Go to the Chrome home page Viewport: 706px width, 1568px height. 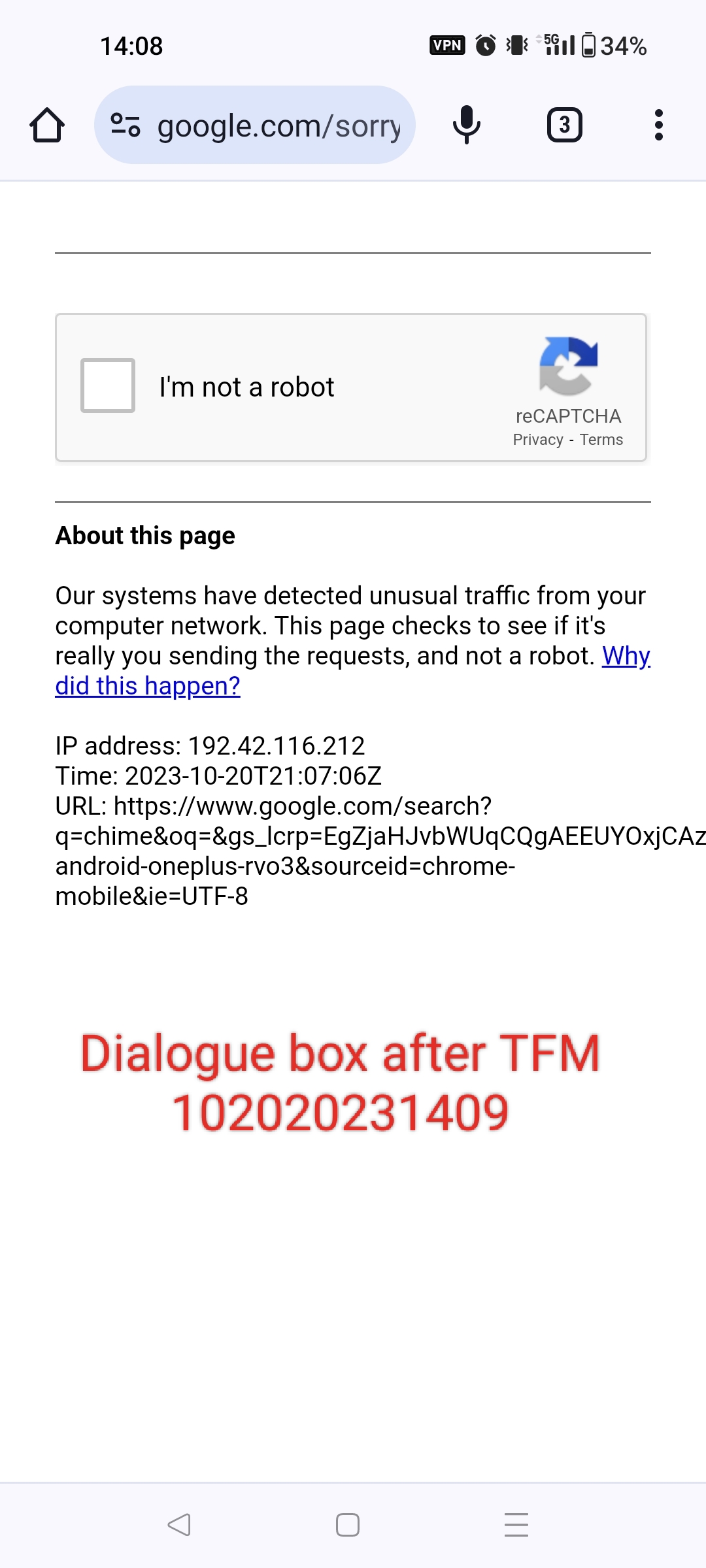[47, 125]
